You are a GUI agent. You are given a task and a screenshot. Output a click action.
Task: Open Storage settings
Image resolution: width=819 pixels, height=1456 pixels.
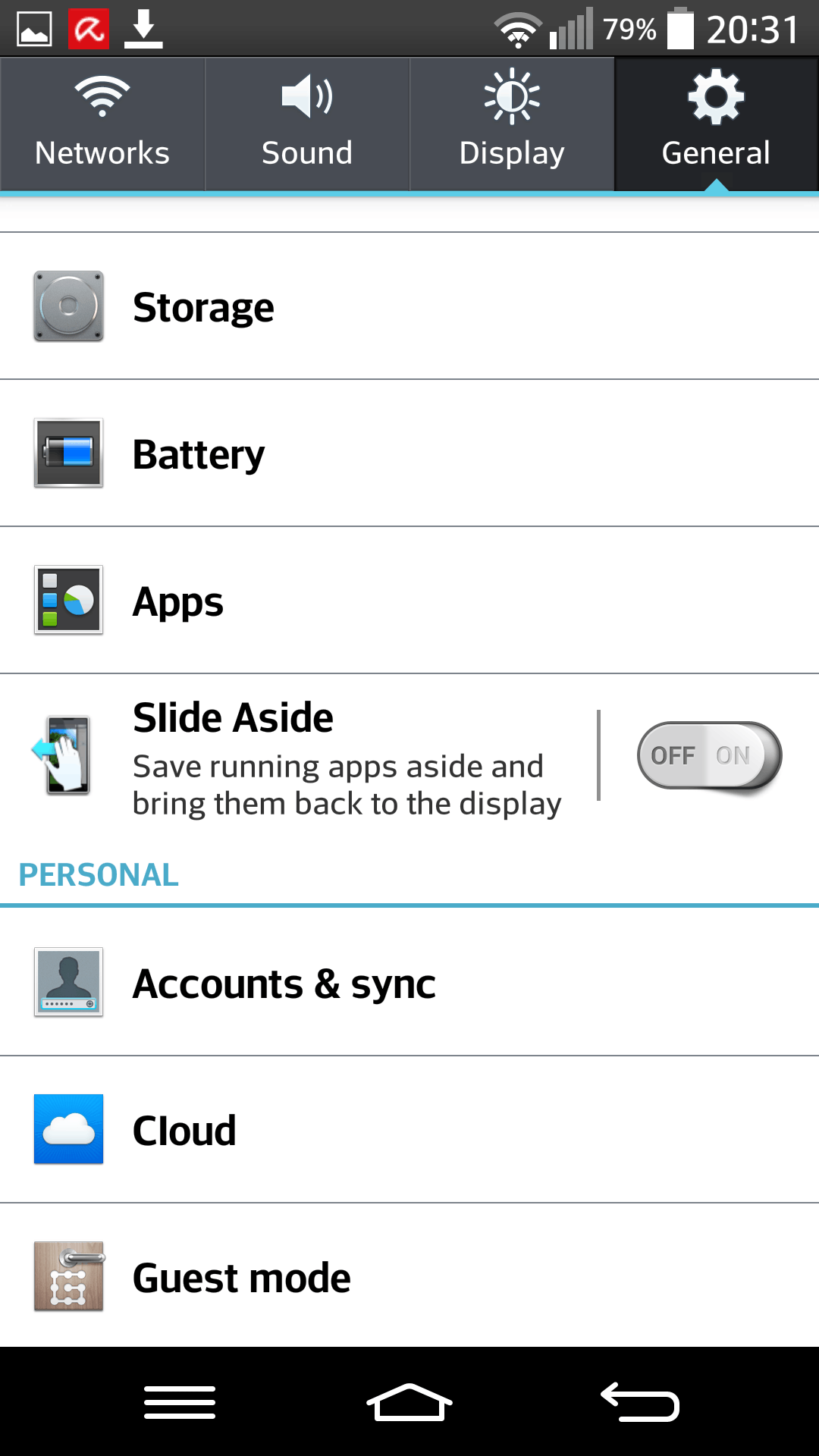coord(409,306)
